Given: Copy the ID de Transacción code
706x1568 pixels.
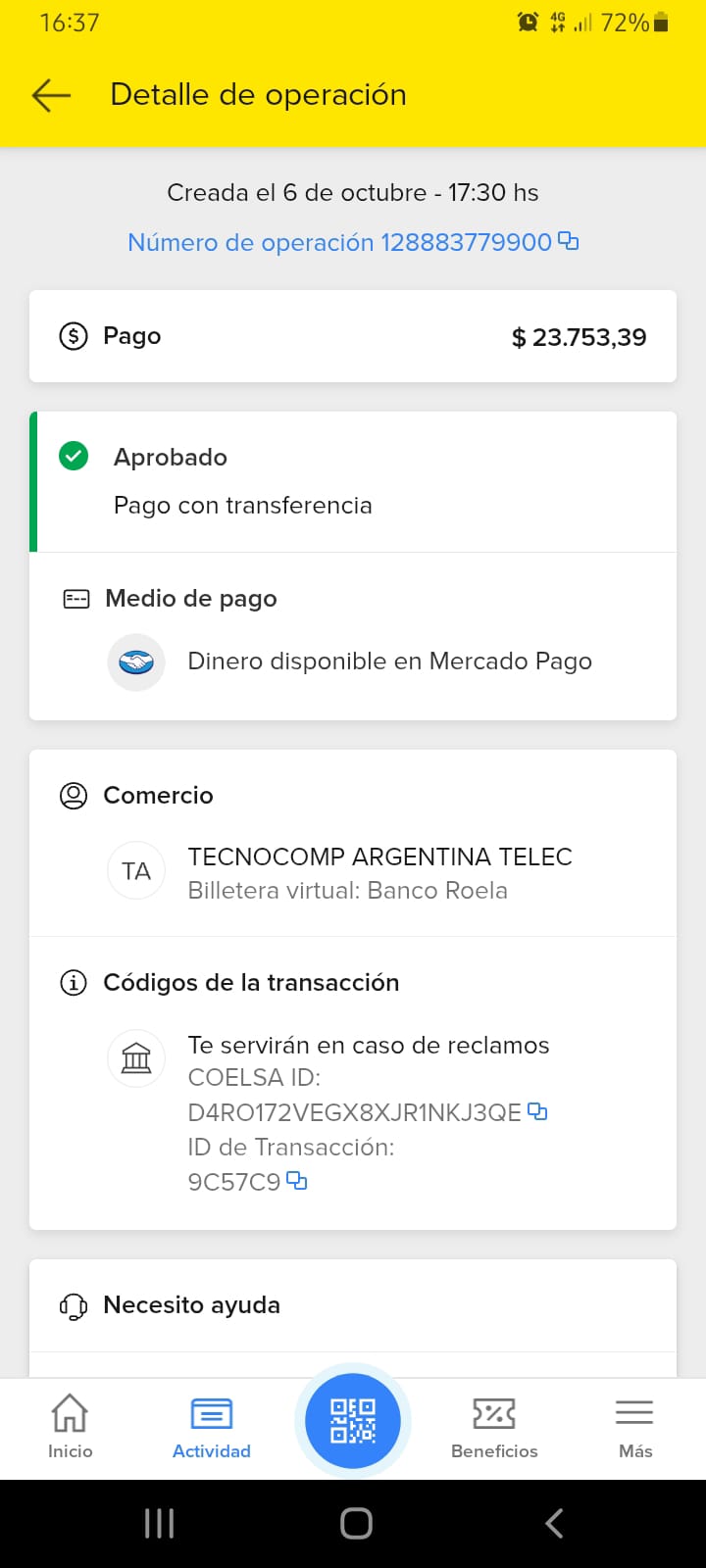Looking at the screenshot, I should coord(296,1181).
